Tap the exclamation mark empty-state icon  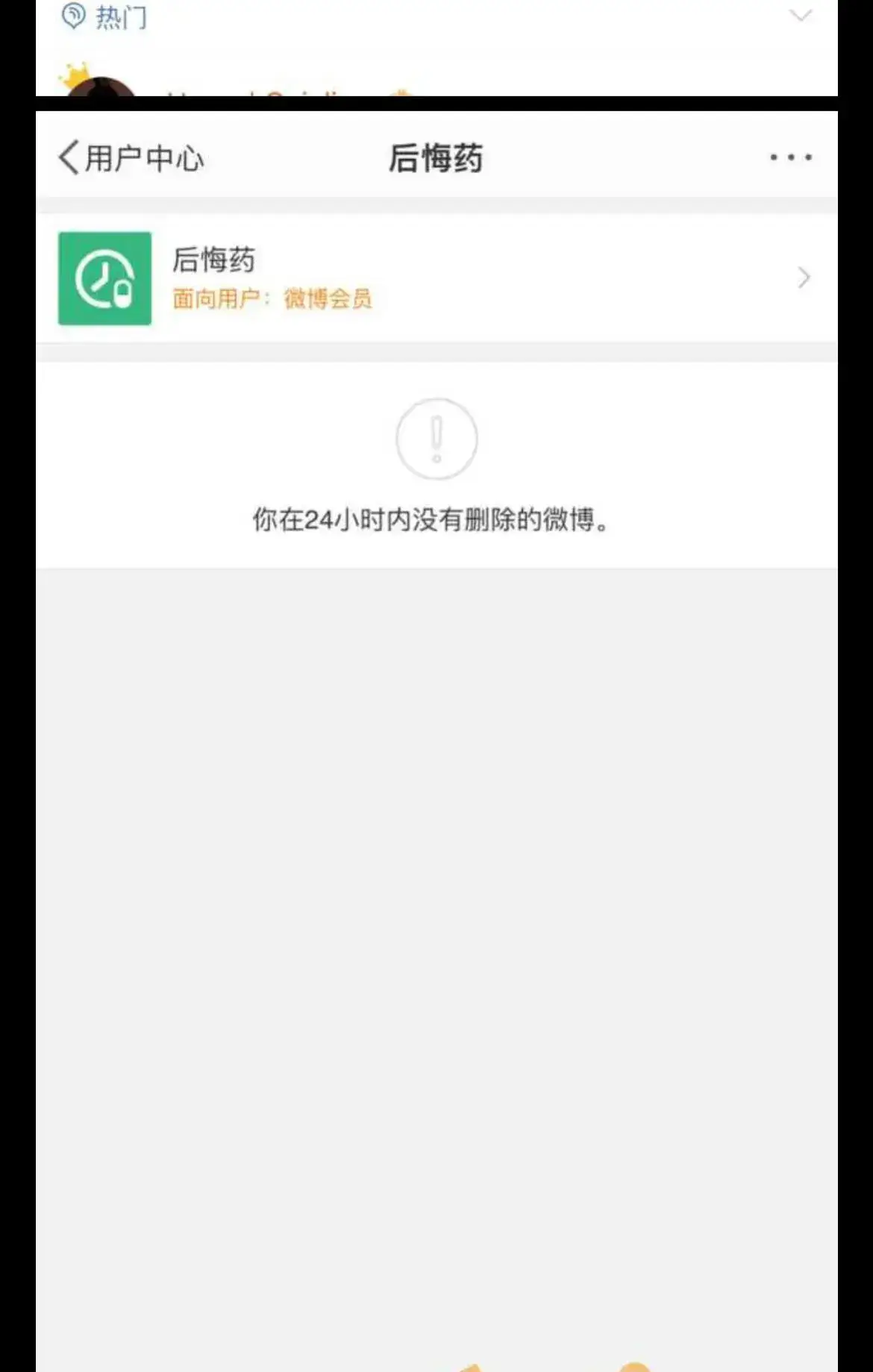[436, 439]
